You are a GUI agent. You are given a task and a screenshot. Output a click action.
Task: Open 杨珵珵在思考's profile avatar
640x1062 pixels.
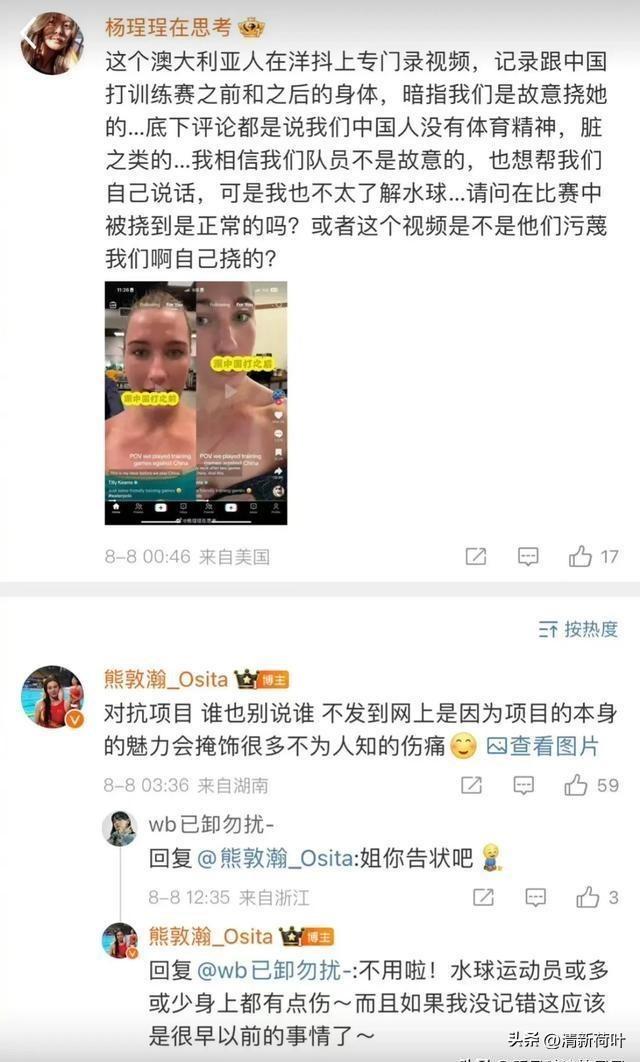point(51,43)
